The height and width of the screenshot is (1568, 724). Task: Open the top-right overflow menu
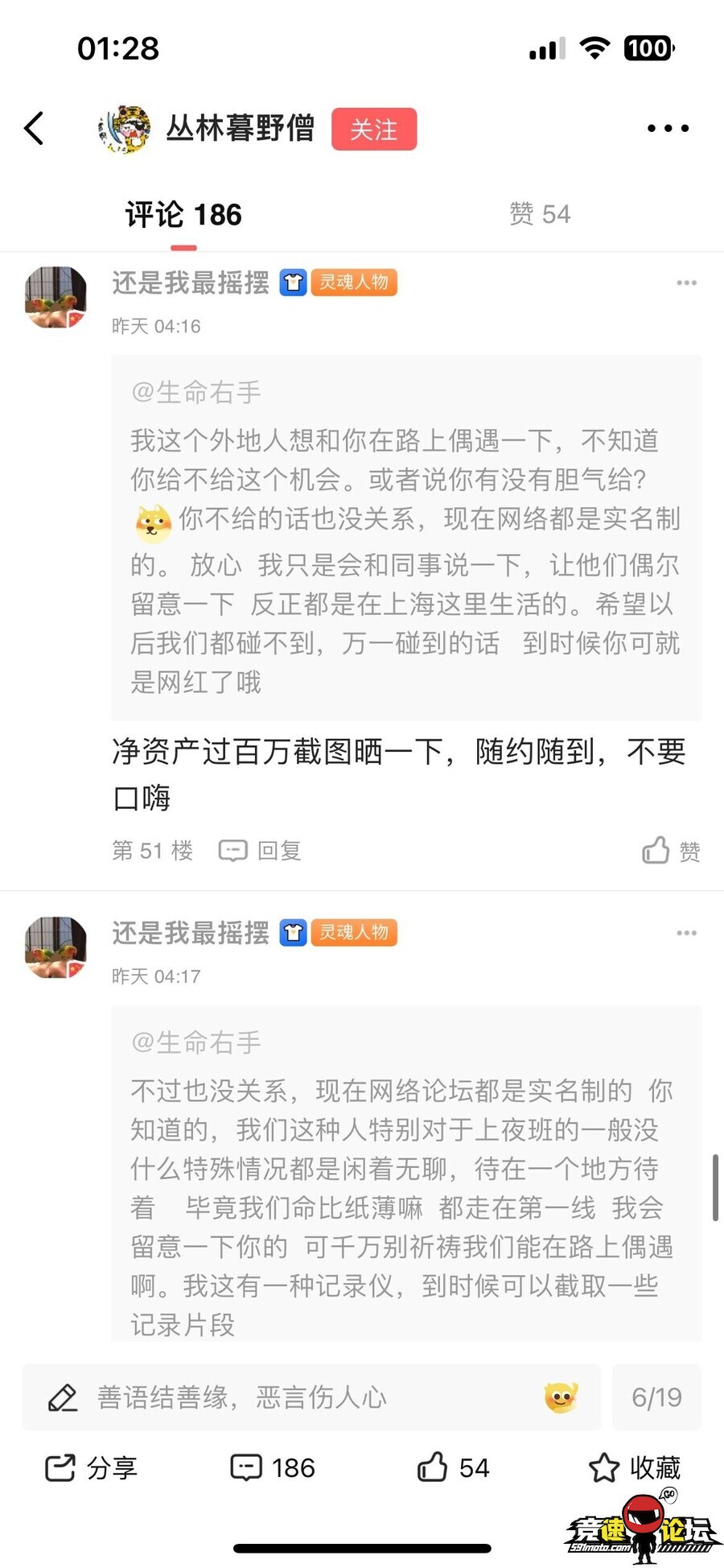click(x=668, y=128)
